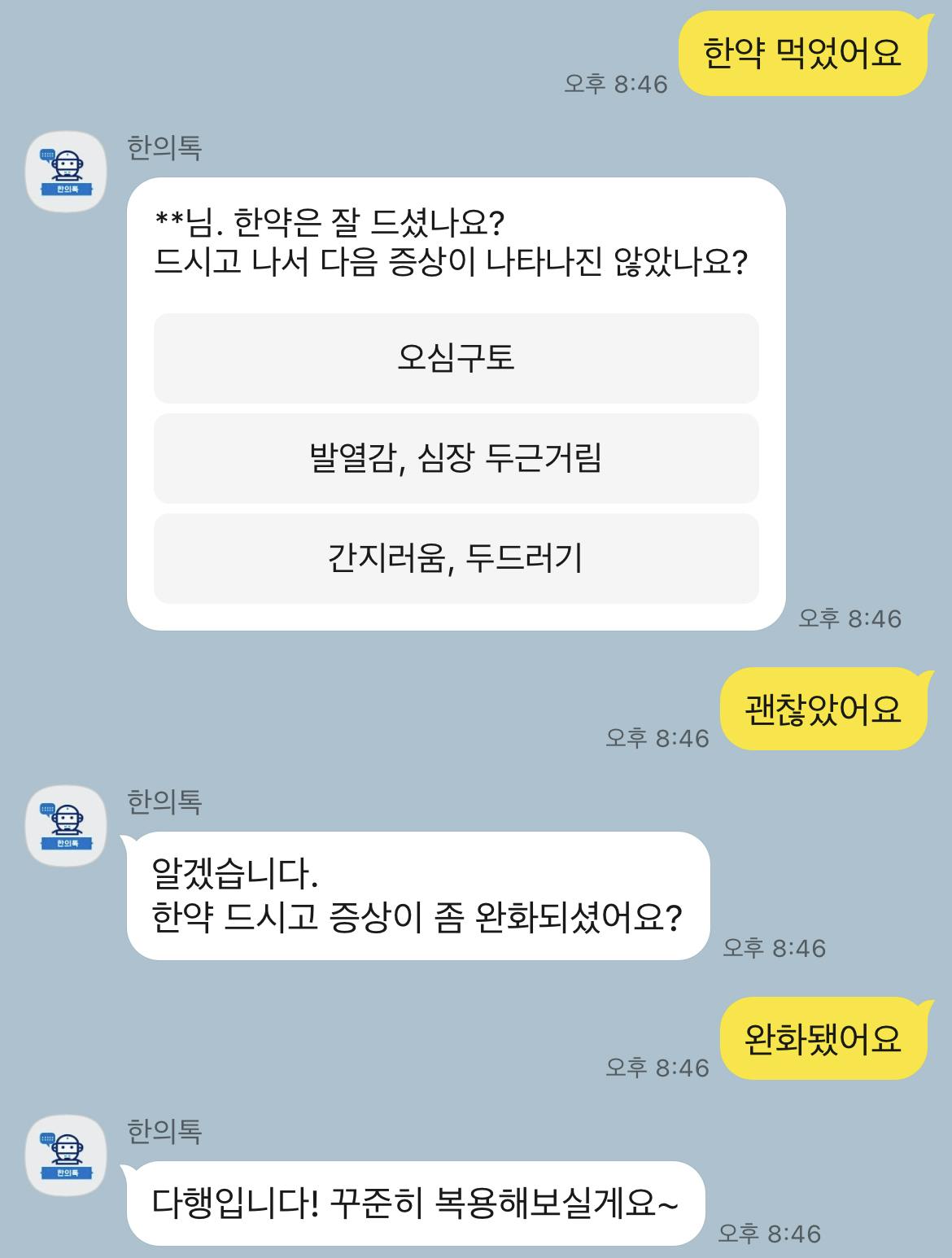Select the 오심구토 symptom option

tap(456, 358)
